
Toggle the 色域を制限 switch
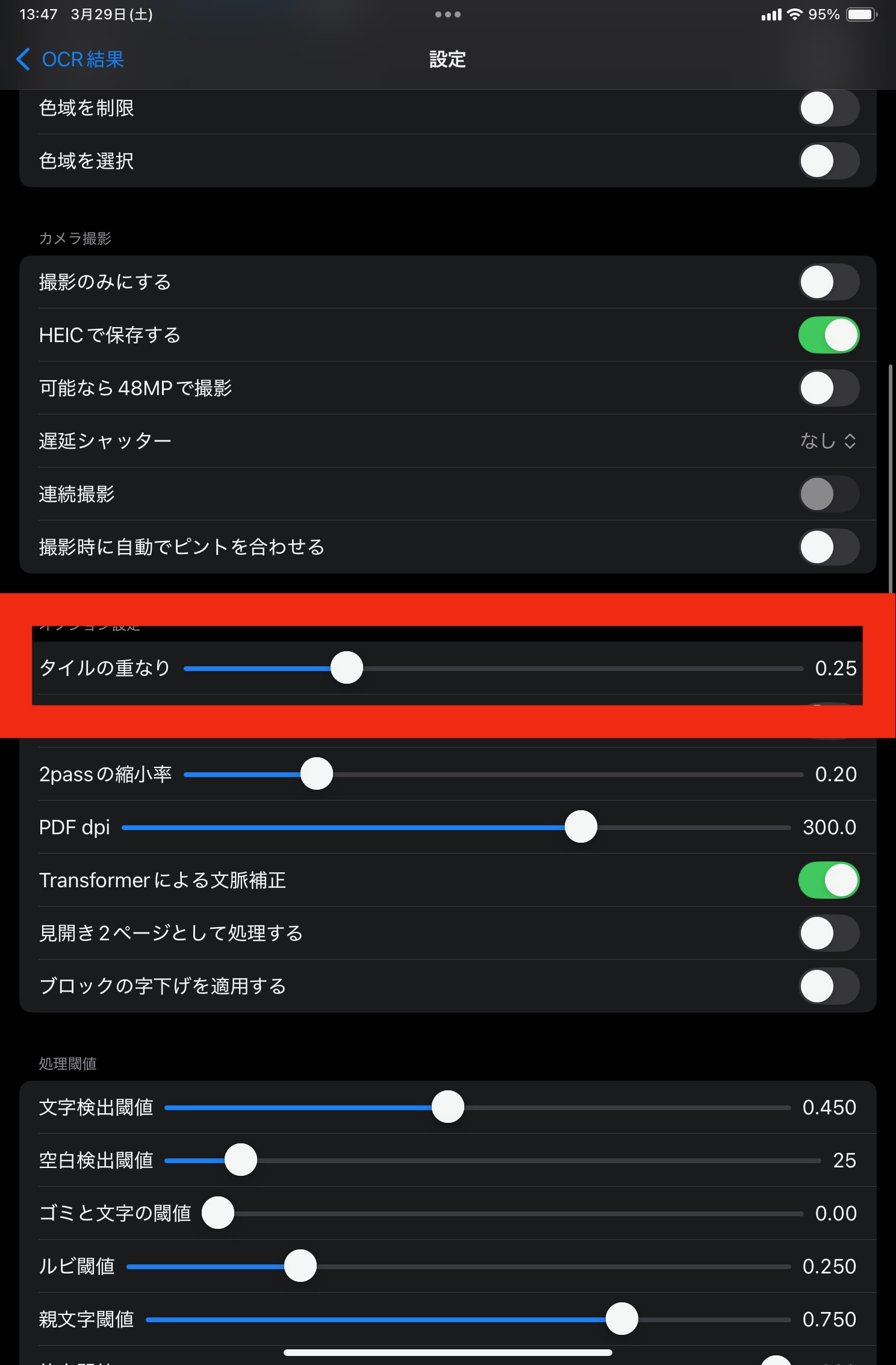(829, 108)
